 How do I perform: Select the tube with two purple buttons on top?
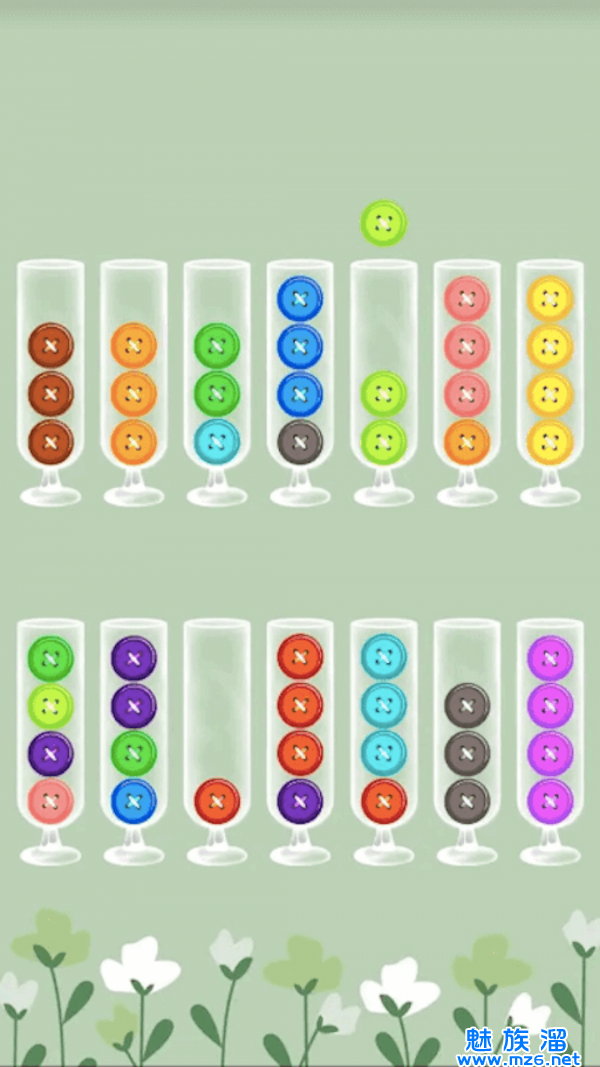(x=133, y=740)
